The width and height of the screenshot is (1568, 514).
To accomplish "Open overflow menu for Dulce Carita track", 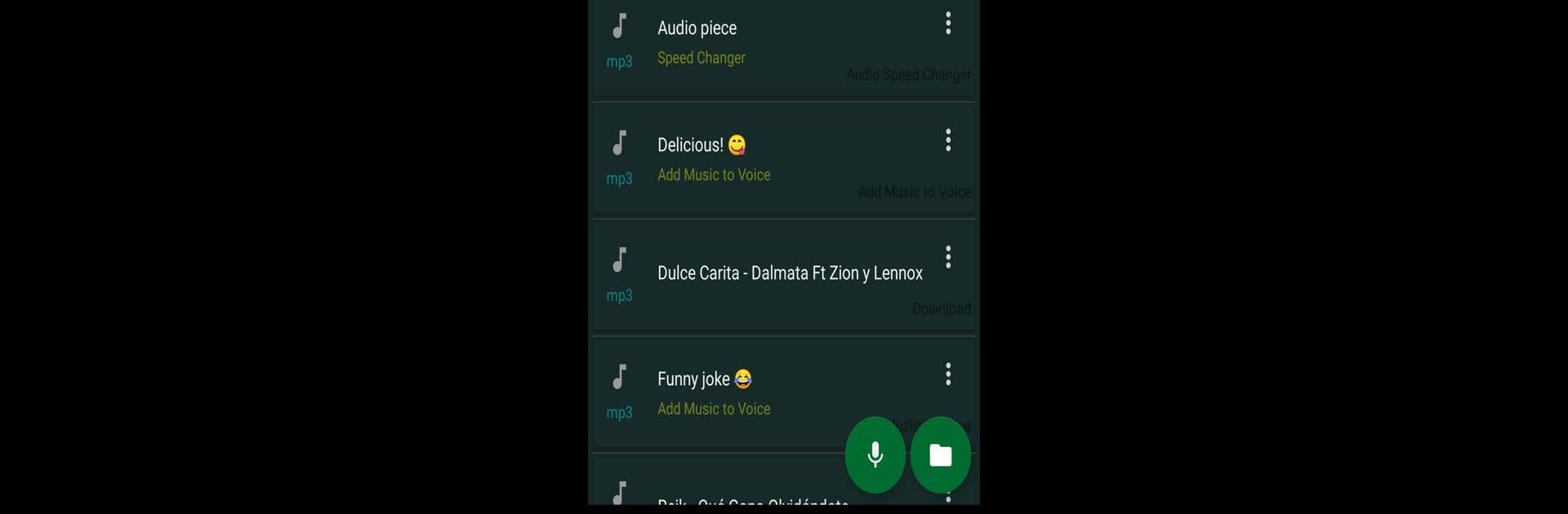I will click(x=948, y=258).
